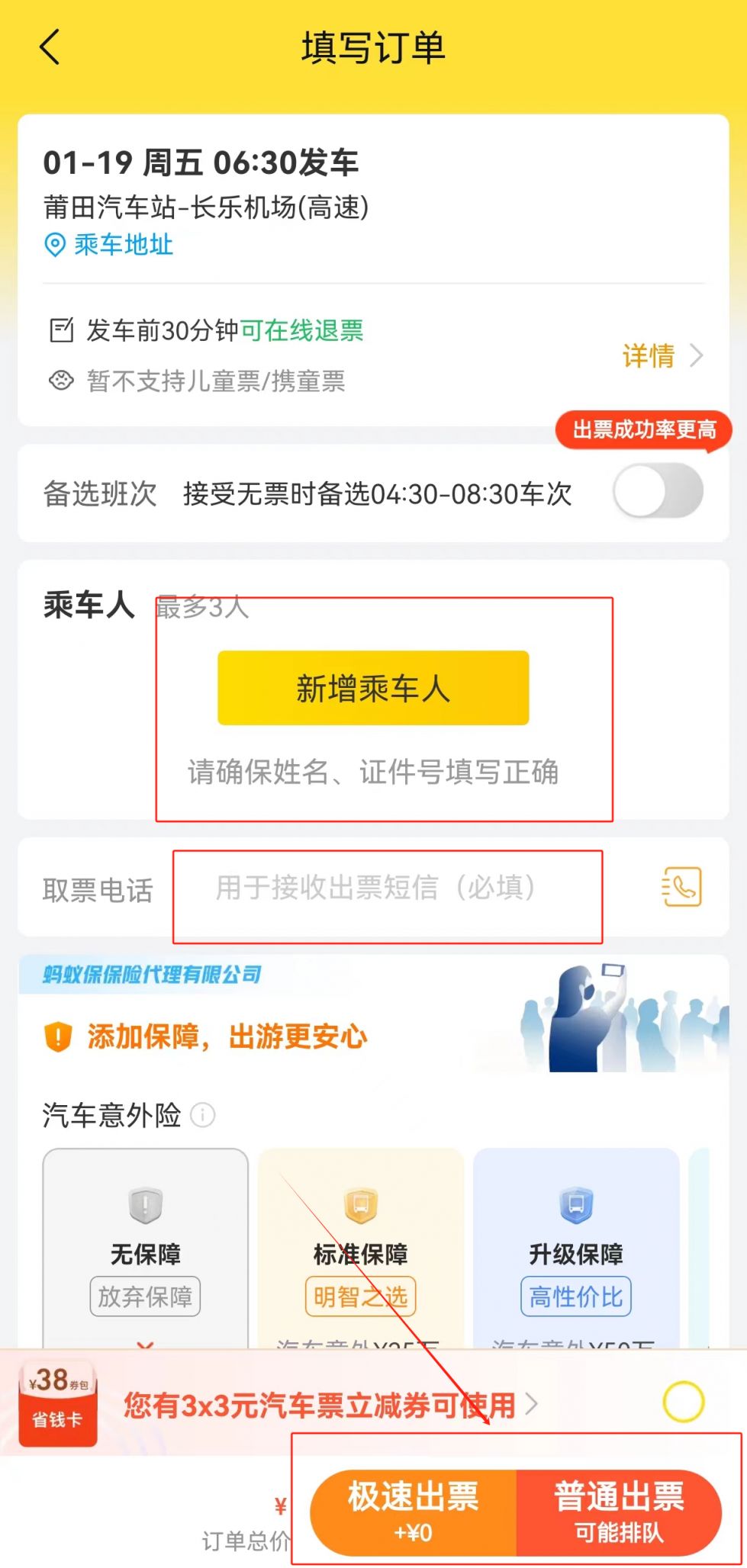Toggle the 备选班次 backup trip switch
Viewport: 747px width, 1568px height.
[x=658, y=492]
